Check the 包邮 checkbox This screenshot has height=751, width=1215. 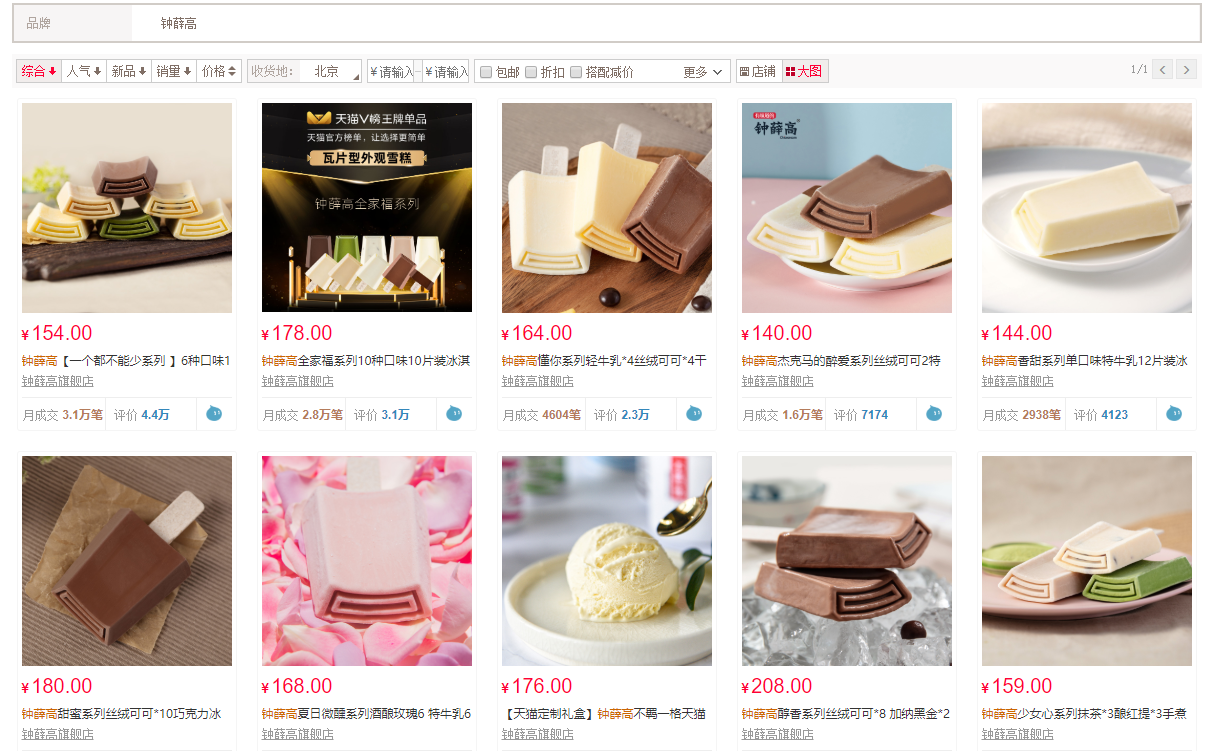point(486,72)
